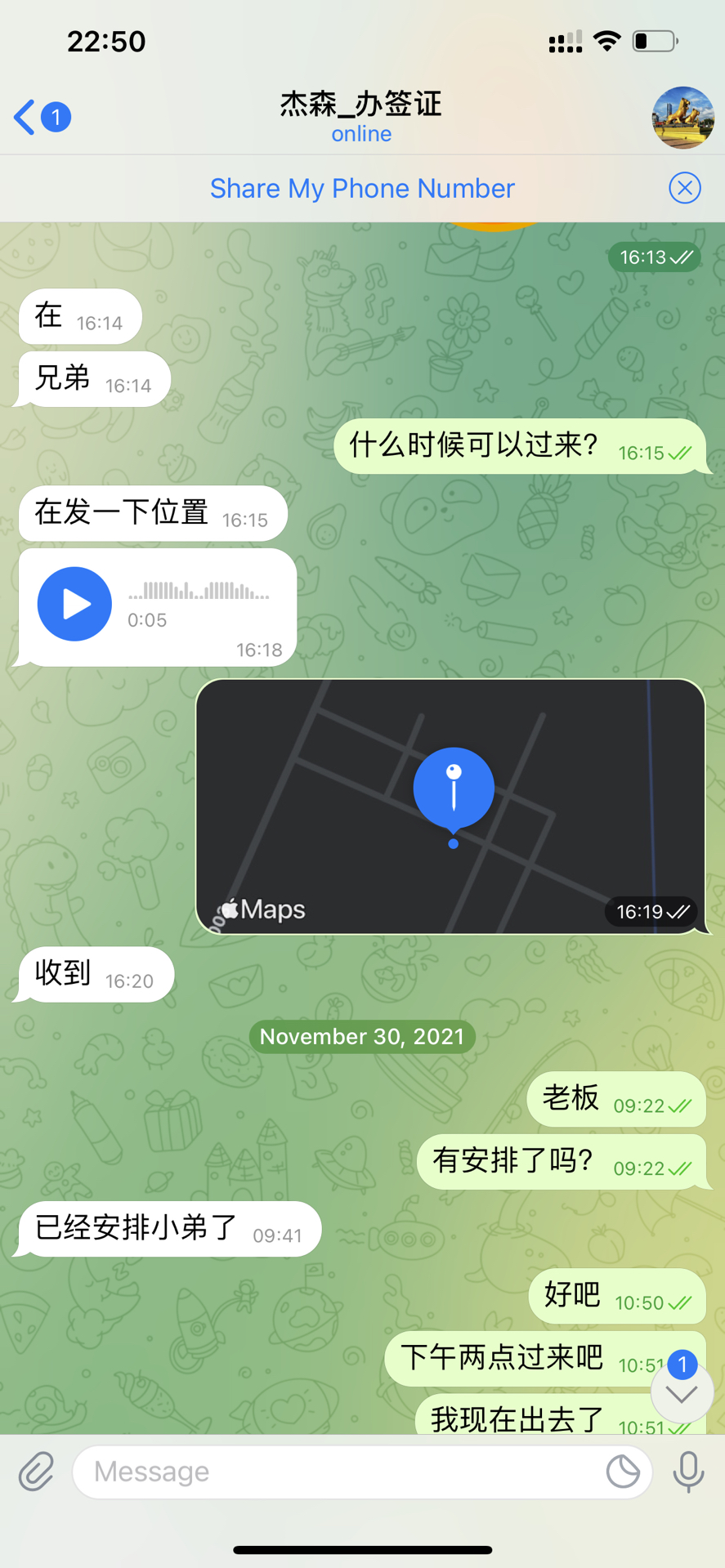Open the sticker panel icon
Image resolution: width=725 pixels, height=1568 pixels.
pyautogui.click(x=623, y=1472)
